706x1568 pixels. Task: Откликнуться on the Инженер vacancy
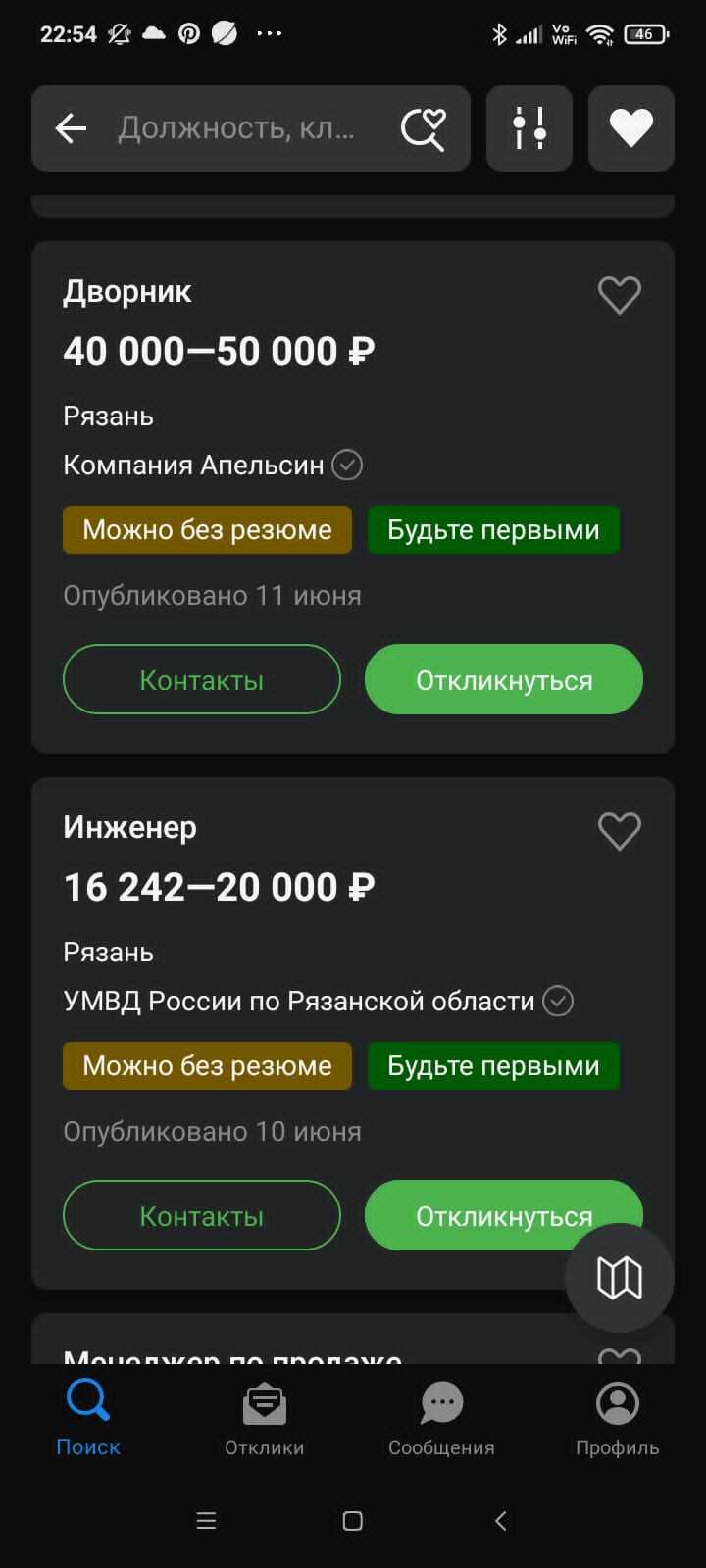coord(471,1215)
